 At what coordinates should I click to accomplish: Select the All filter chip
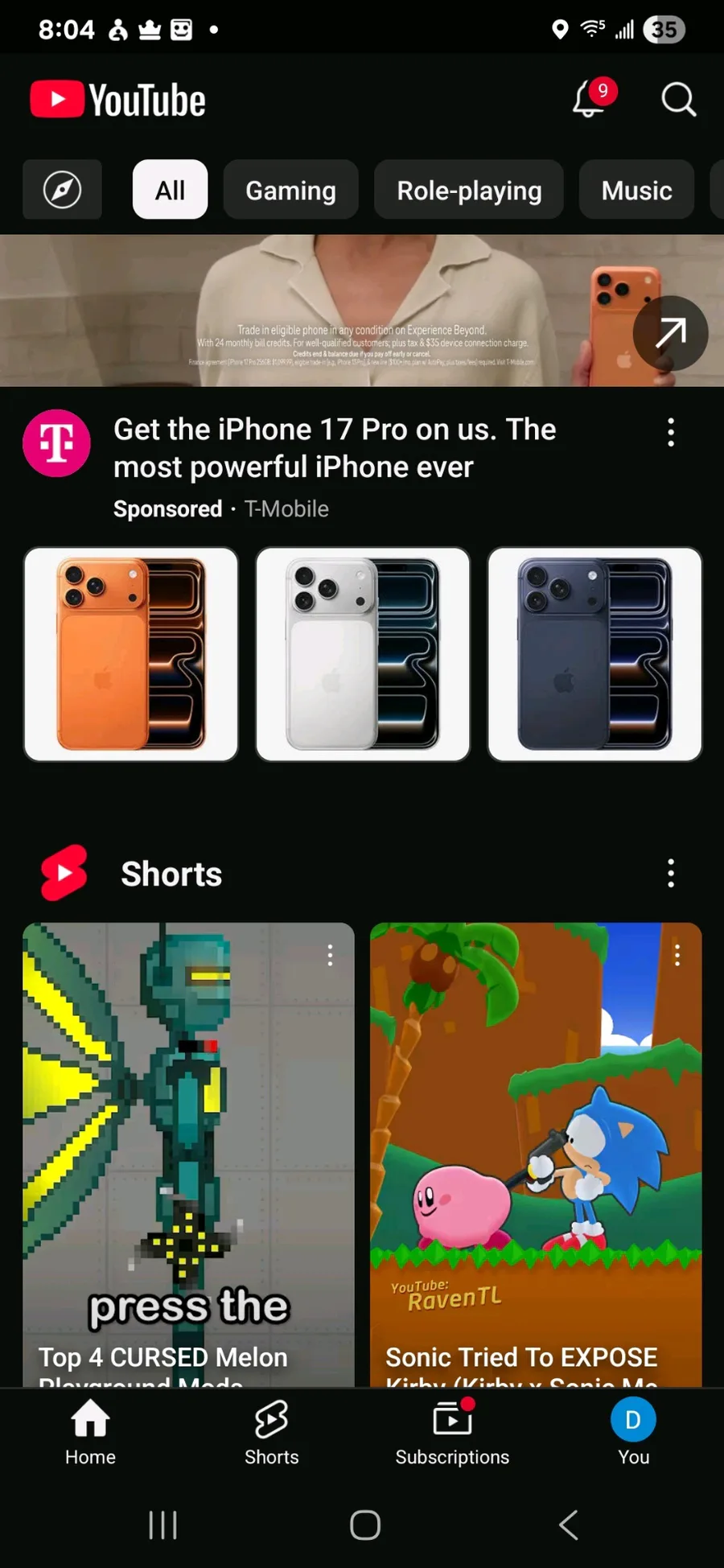(170, 190)
